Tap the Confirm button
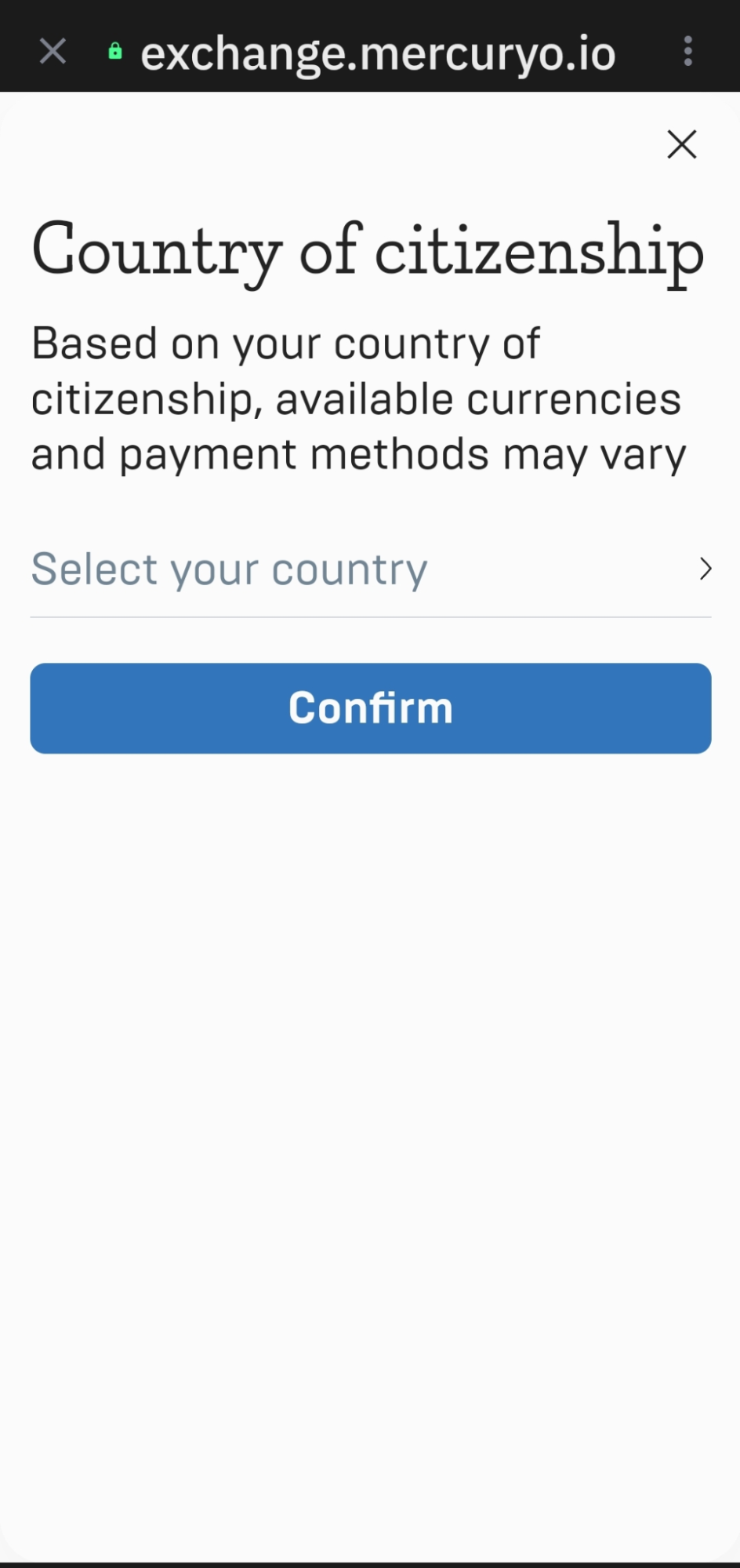The width and height of the screenshot is (740, 1568). coord(371,708)
